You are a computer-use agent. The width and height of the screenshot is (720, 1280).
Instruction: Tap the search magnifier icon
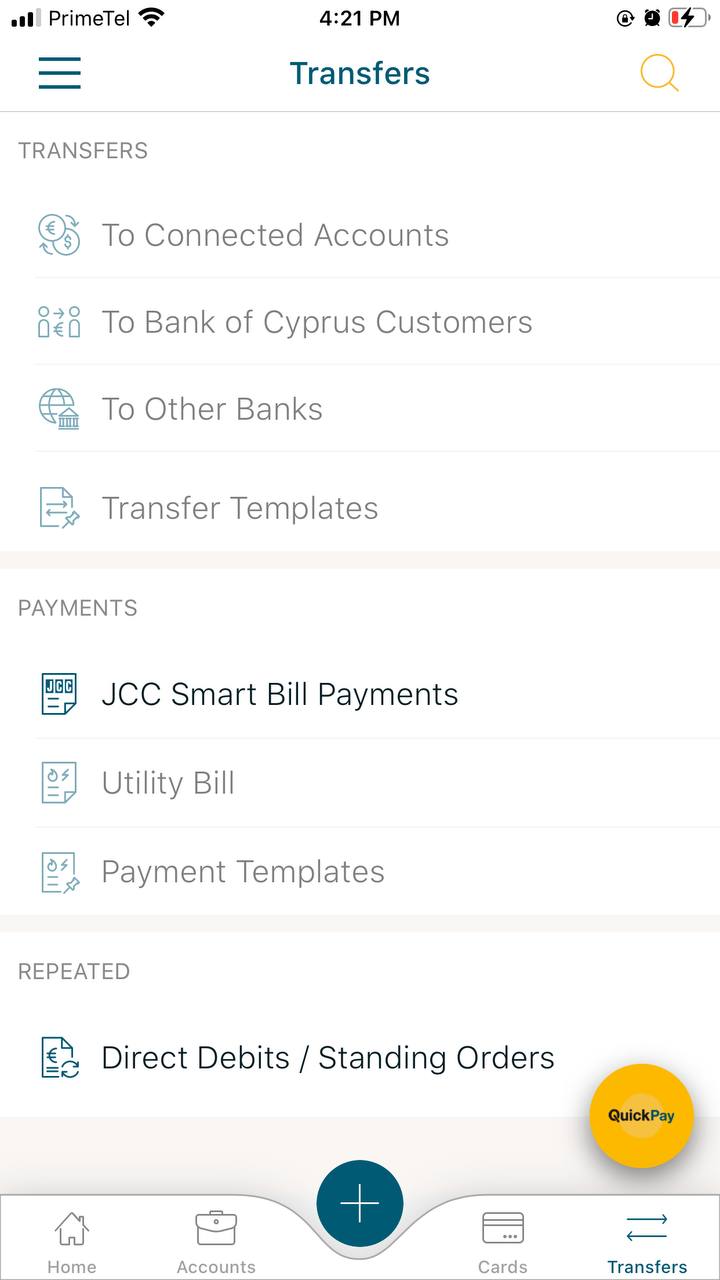coord(659,73)
